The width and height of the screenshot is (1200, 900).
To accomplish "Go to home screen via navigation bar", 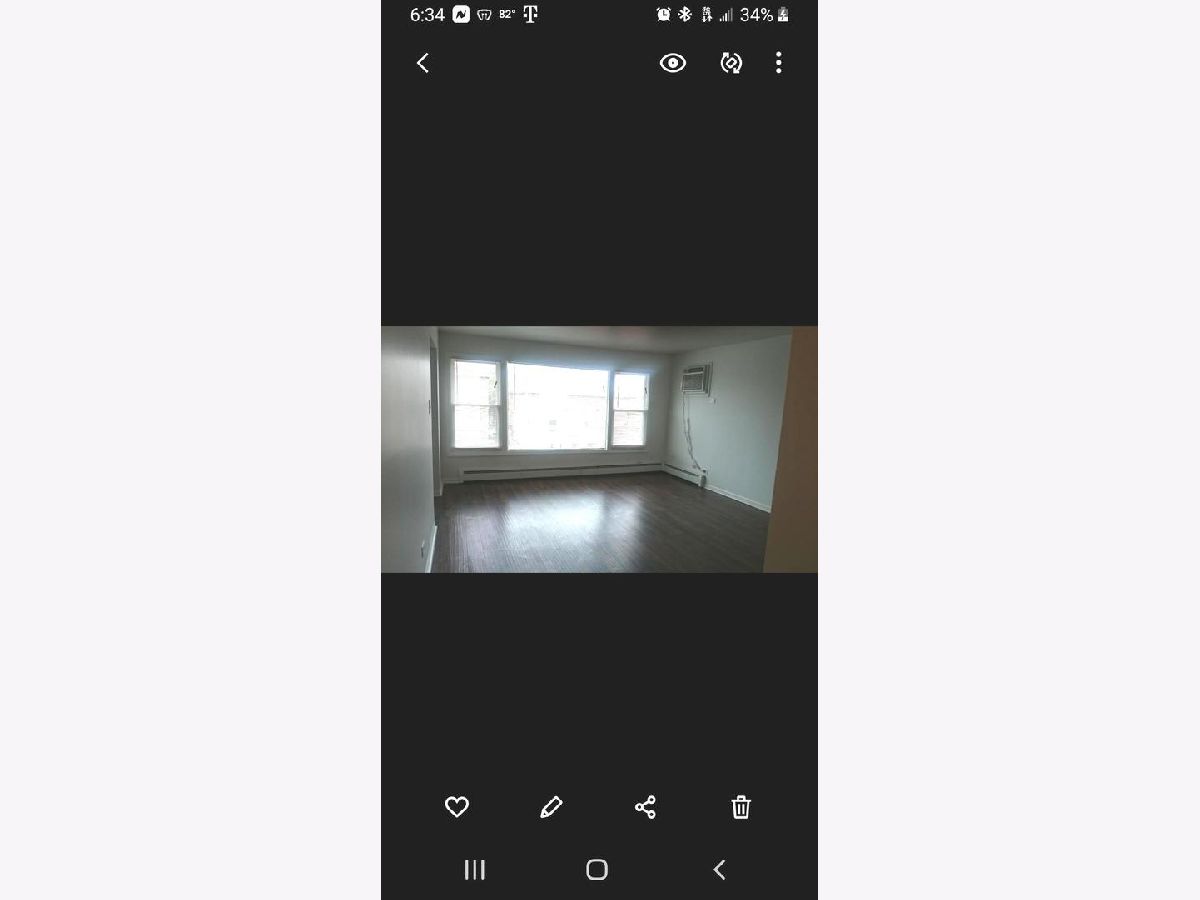I will click(597, 870).
